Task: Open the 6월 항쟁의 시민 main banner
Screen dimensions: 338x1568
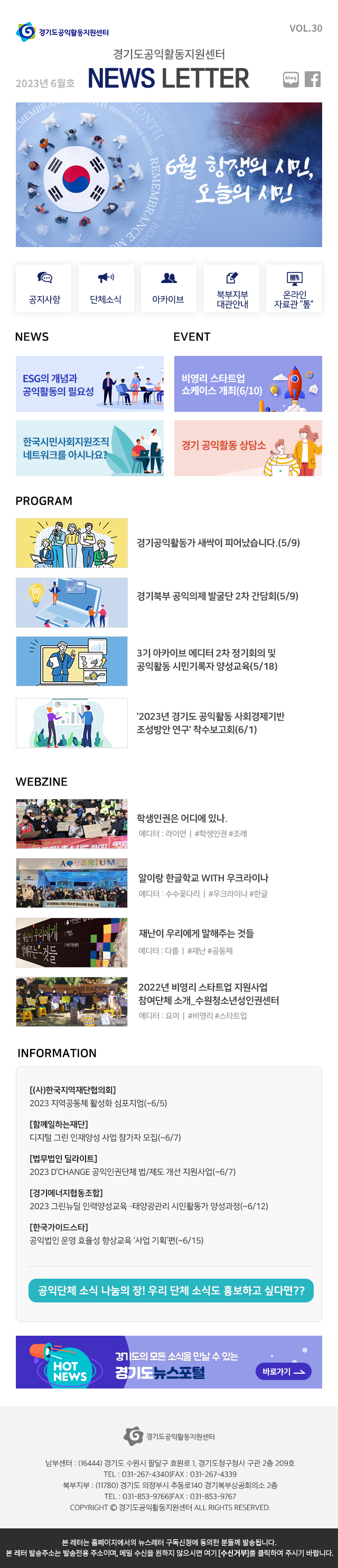Action: point(168,175)
